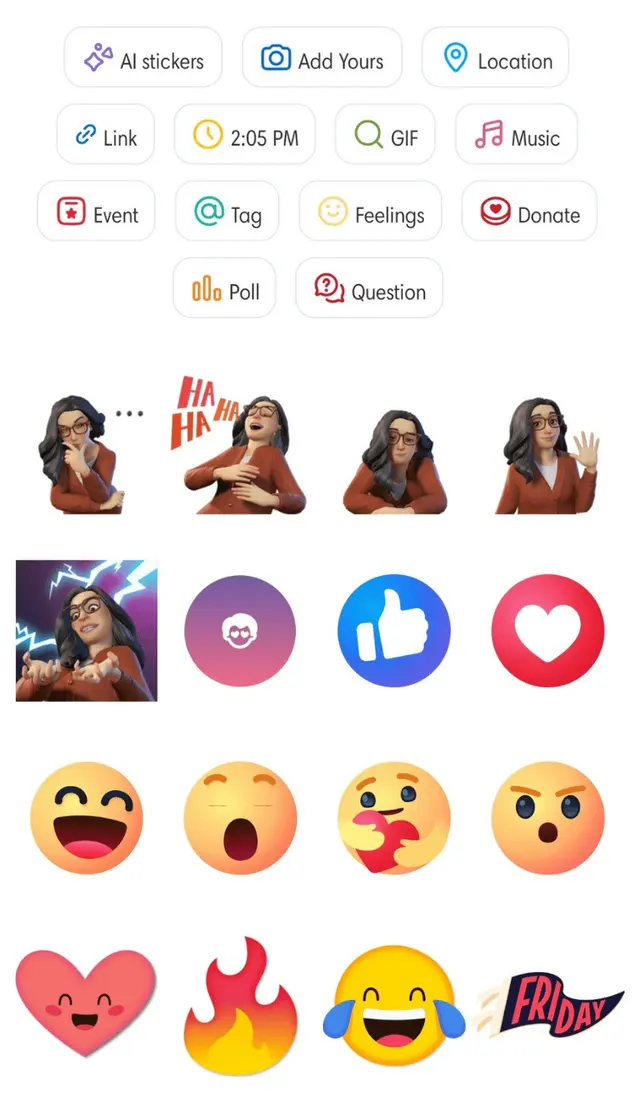
Task: Add the blue thumbs-up sticker
Action: 394,630
